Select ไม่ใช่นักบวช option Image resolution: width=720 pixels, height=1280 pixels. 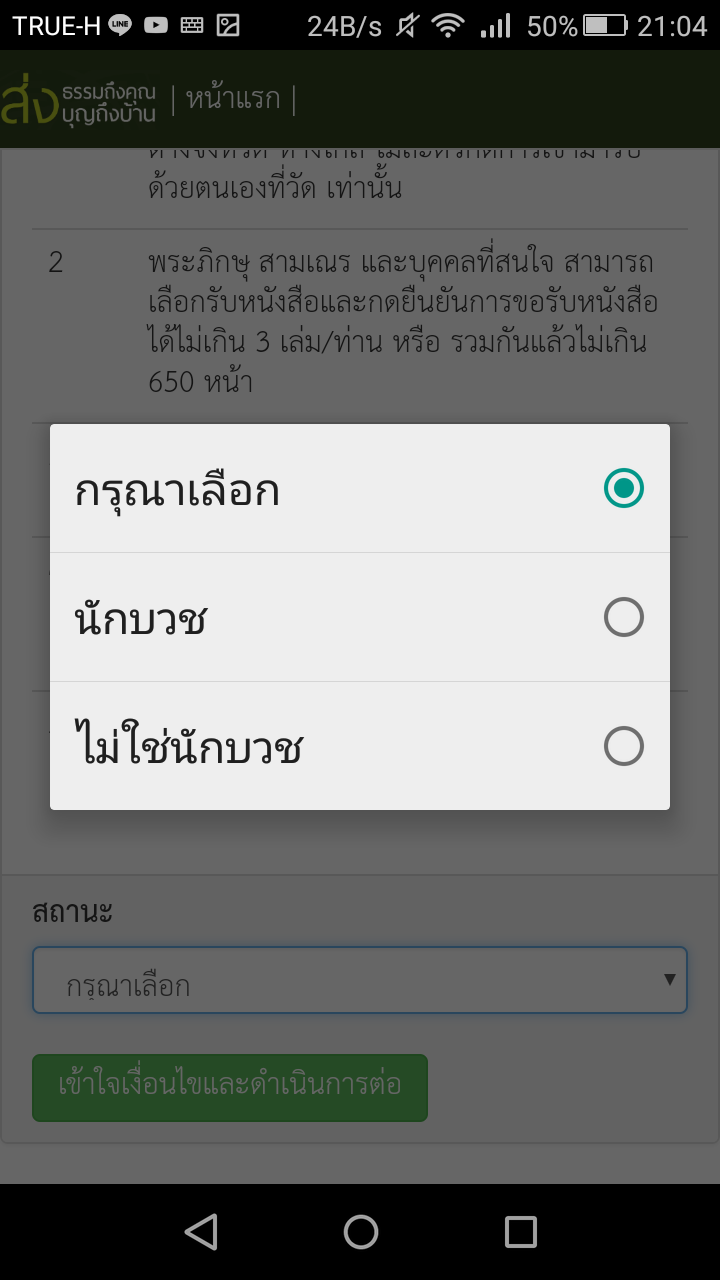(360, 746)
